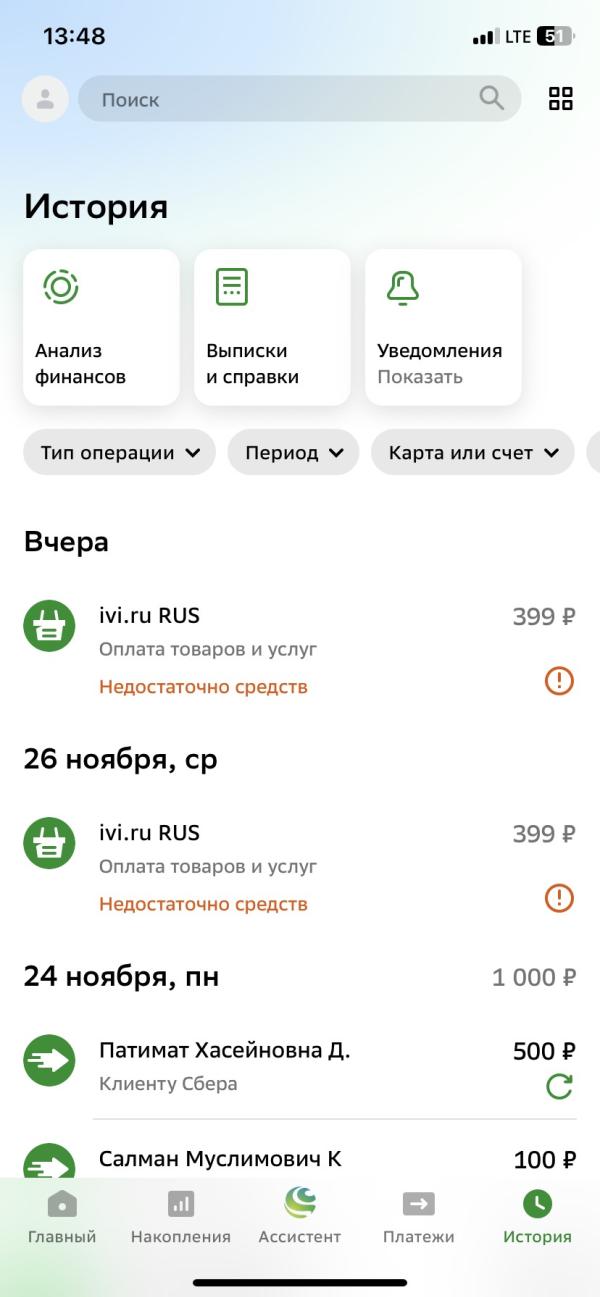Switch to the Накопления tab

181,1217
